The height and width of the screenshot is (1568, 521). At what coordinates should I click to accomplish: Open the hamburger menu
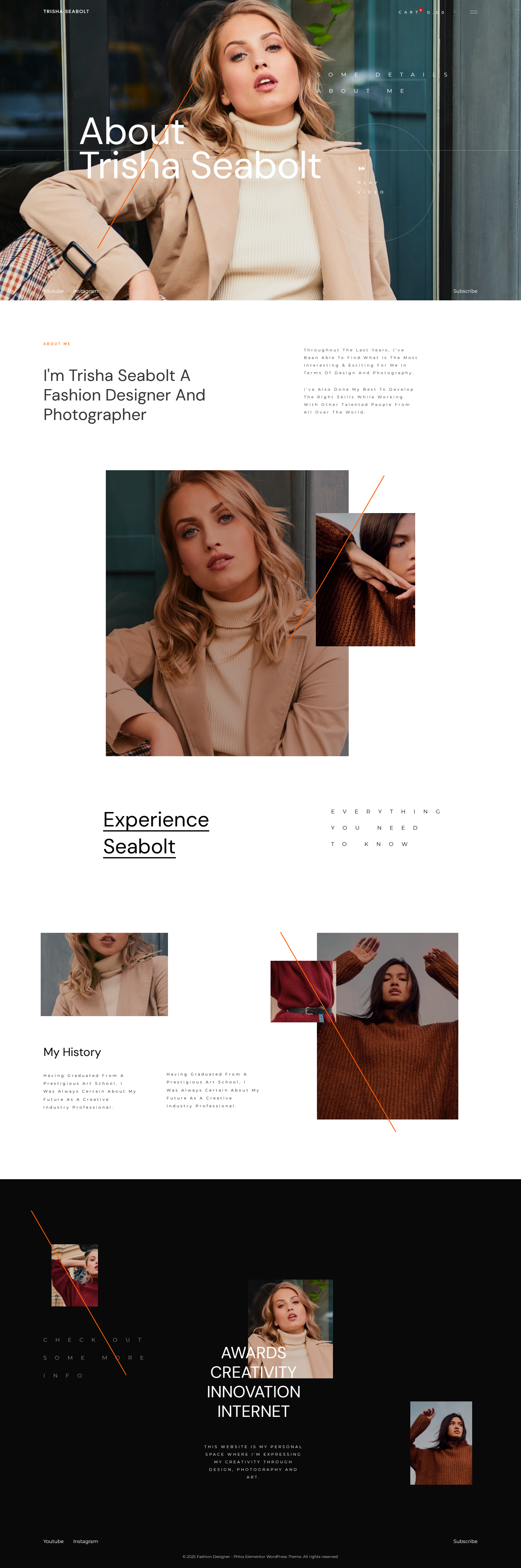click(473, 12)
